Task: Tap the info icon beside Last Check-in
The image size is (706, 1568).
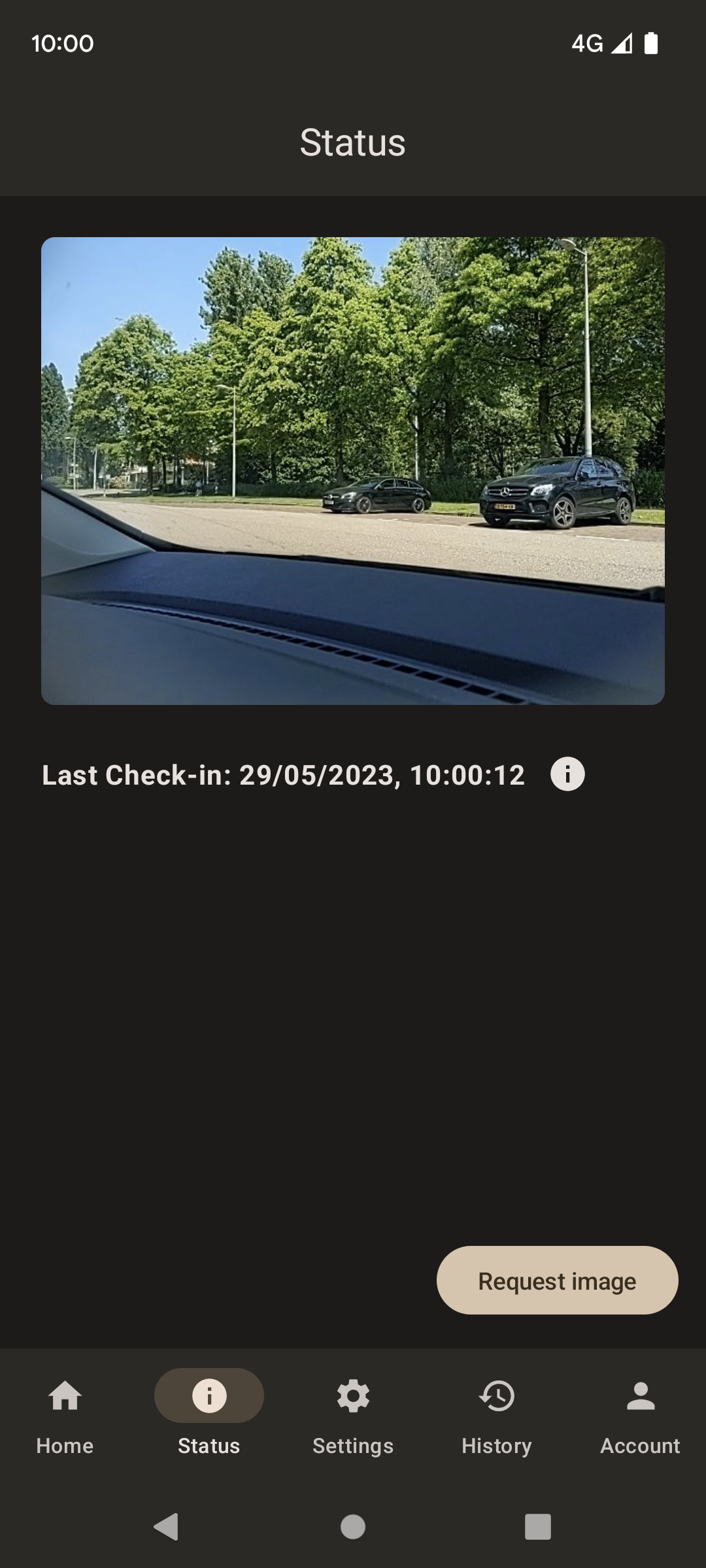Action: [x=567, y=774]
